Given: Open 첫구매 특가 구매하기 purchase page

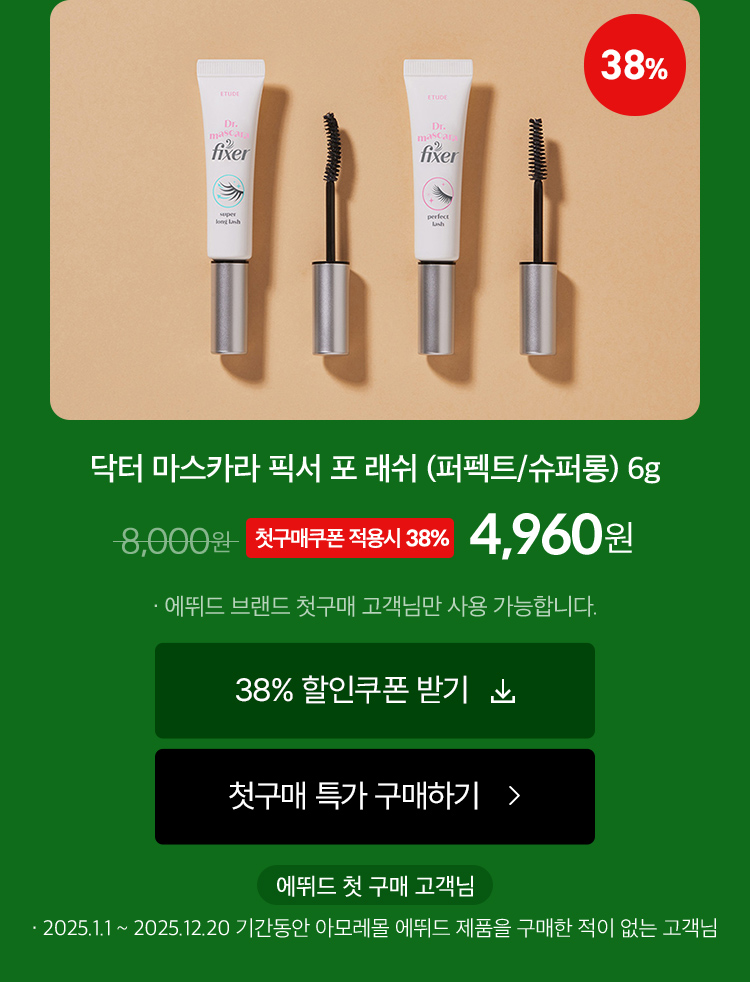Looking at the screenshot, I should click(x=375, y=796).
